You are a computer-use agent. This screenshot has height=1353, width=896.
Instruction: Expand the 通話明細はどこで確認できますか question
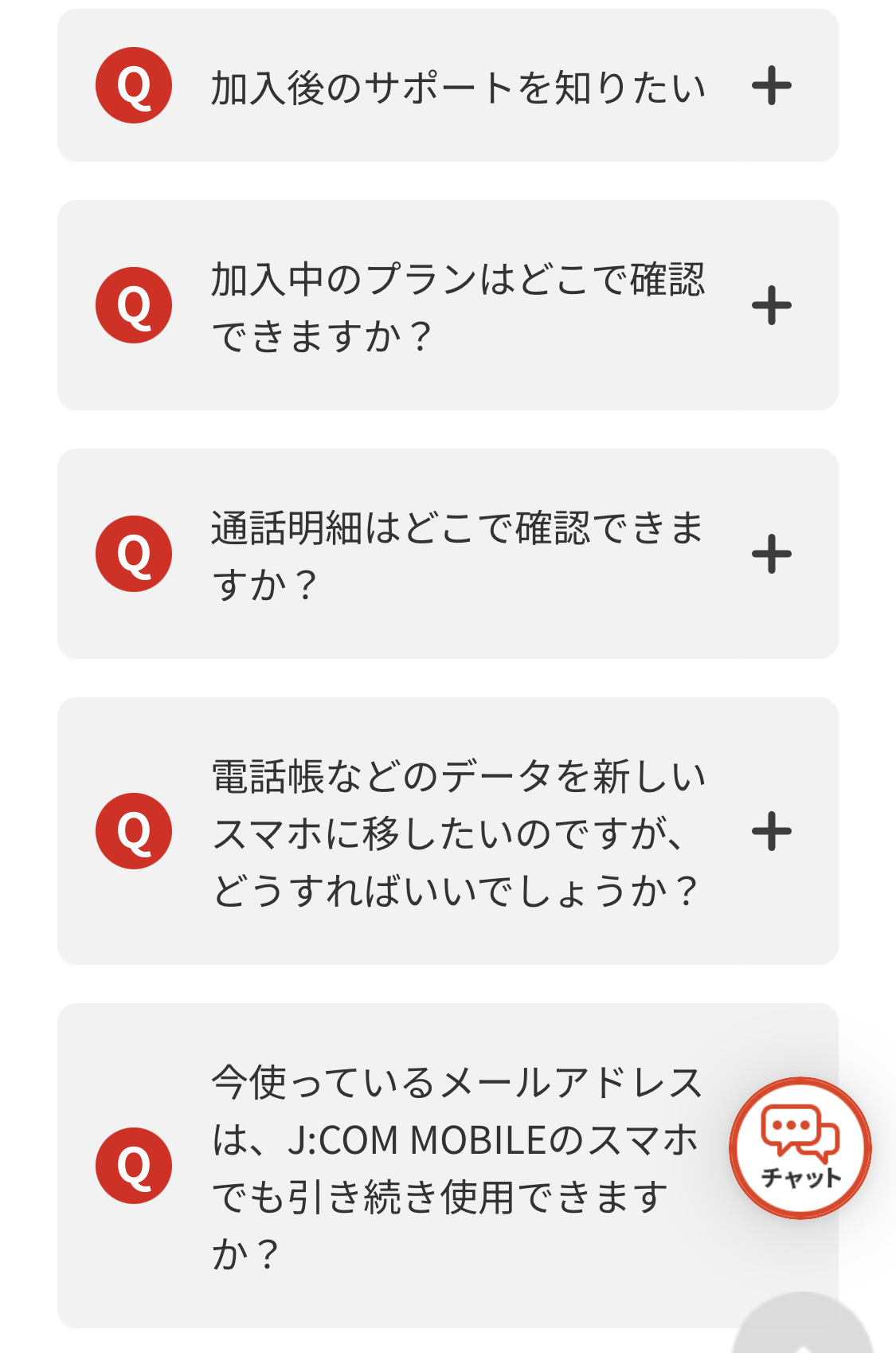click(771, 555)
